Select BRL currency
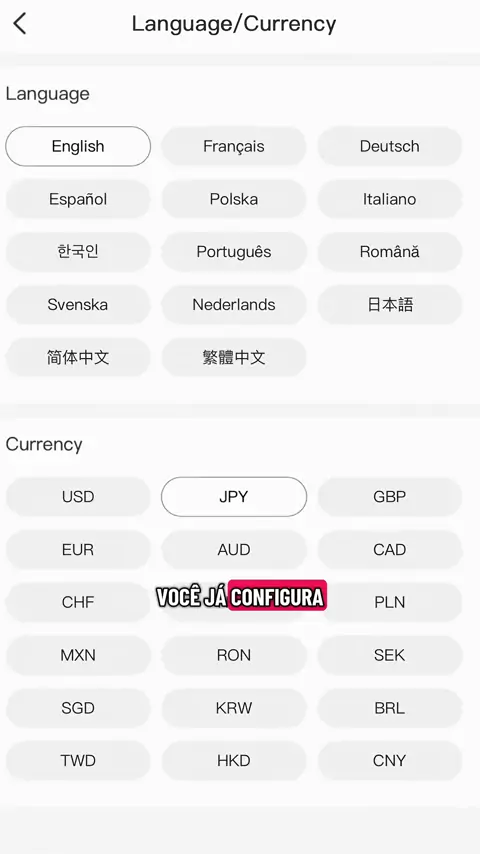The height and width of the screenshot is (854, 480). 390,708
